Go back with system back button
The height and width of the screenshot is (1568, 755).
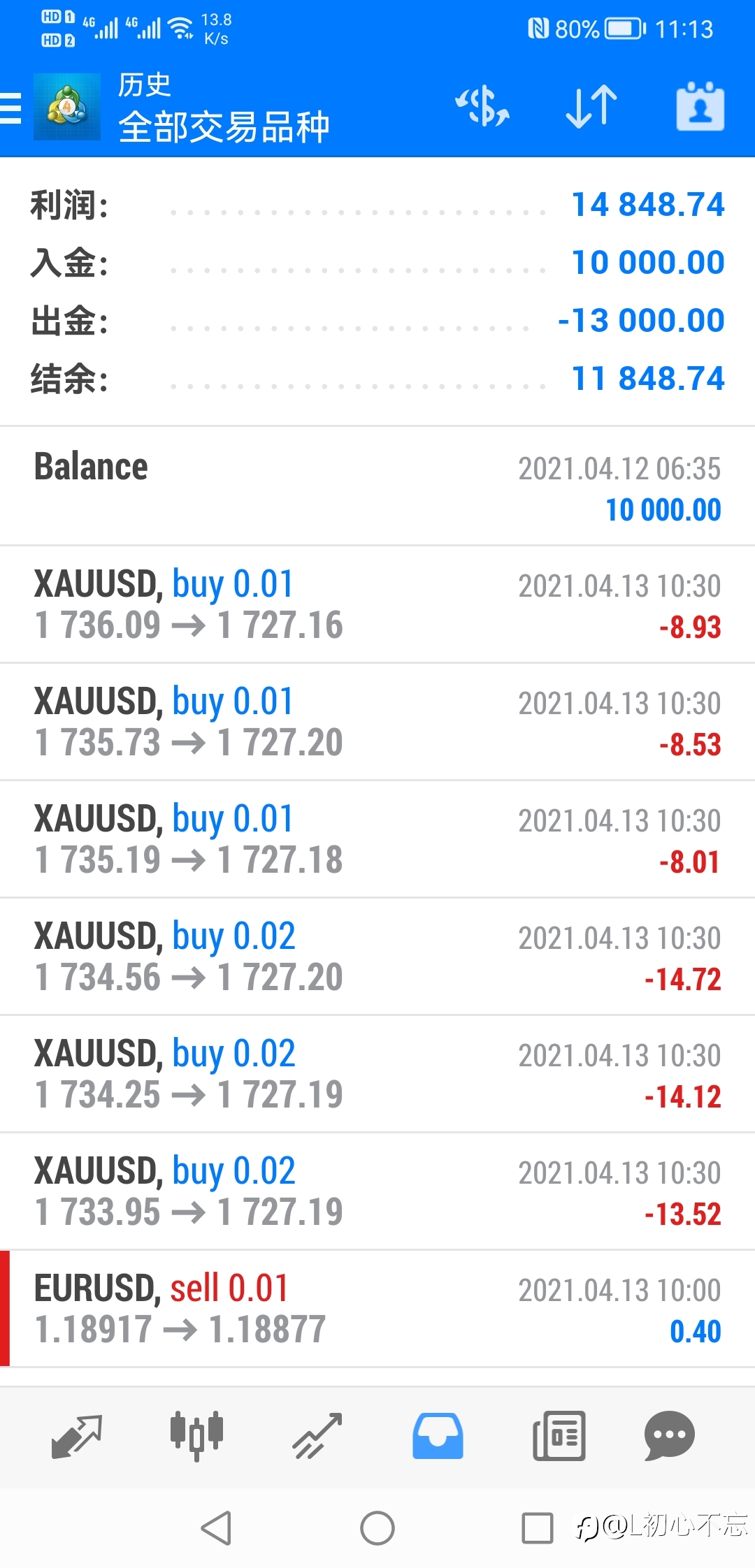(x=216, y=1528)
